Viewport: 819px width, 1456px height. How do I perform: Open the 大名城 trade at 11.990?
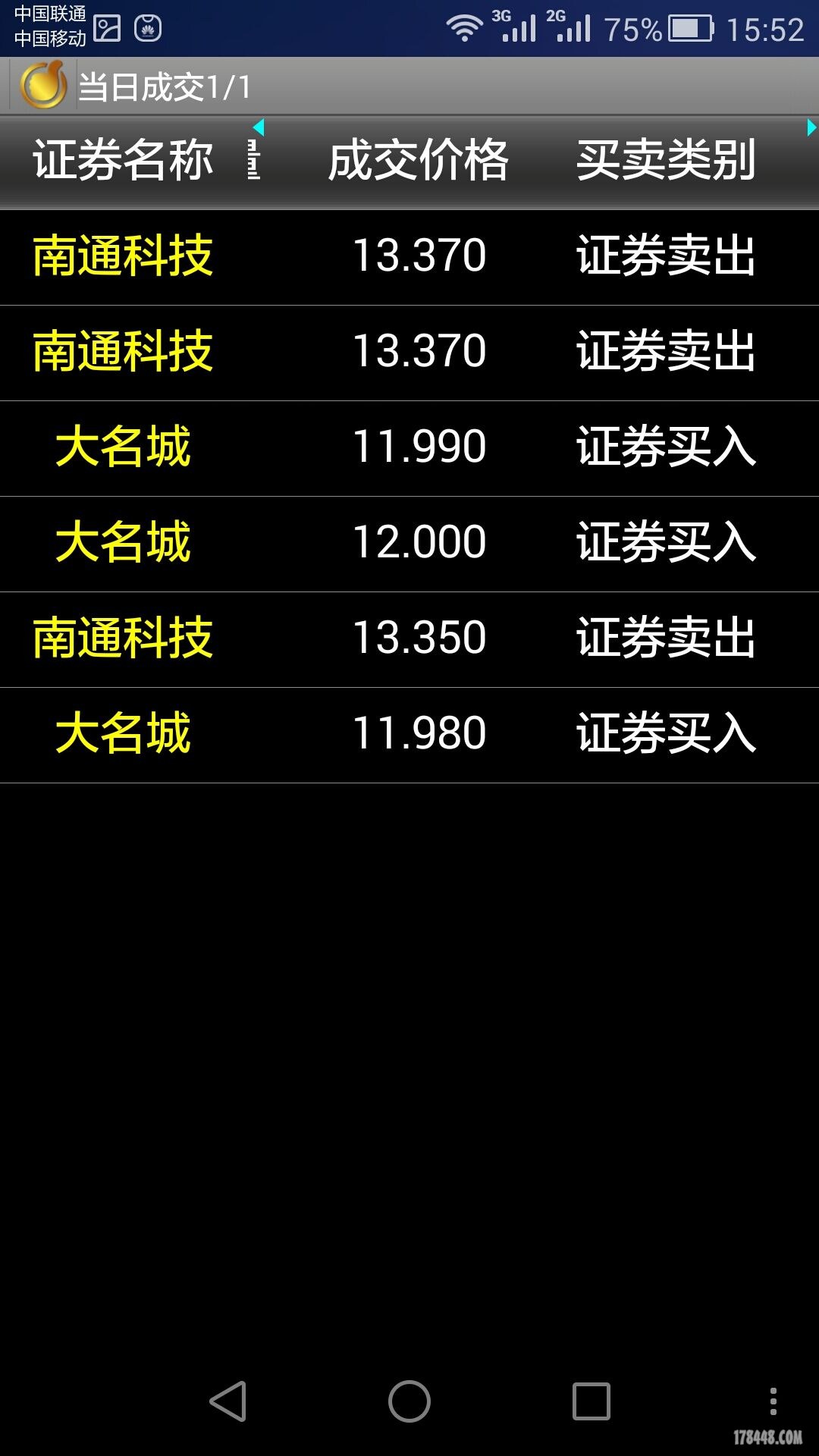tap(409, 448)
